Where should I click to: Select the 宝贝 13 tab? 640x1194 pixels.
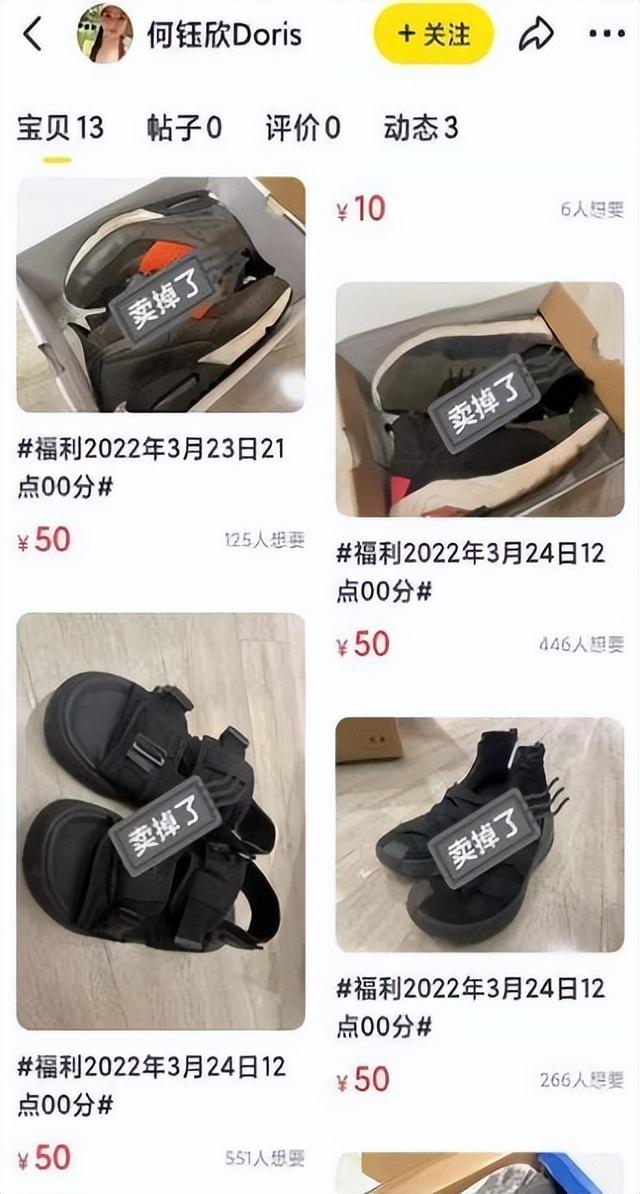click(59, 128)
